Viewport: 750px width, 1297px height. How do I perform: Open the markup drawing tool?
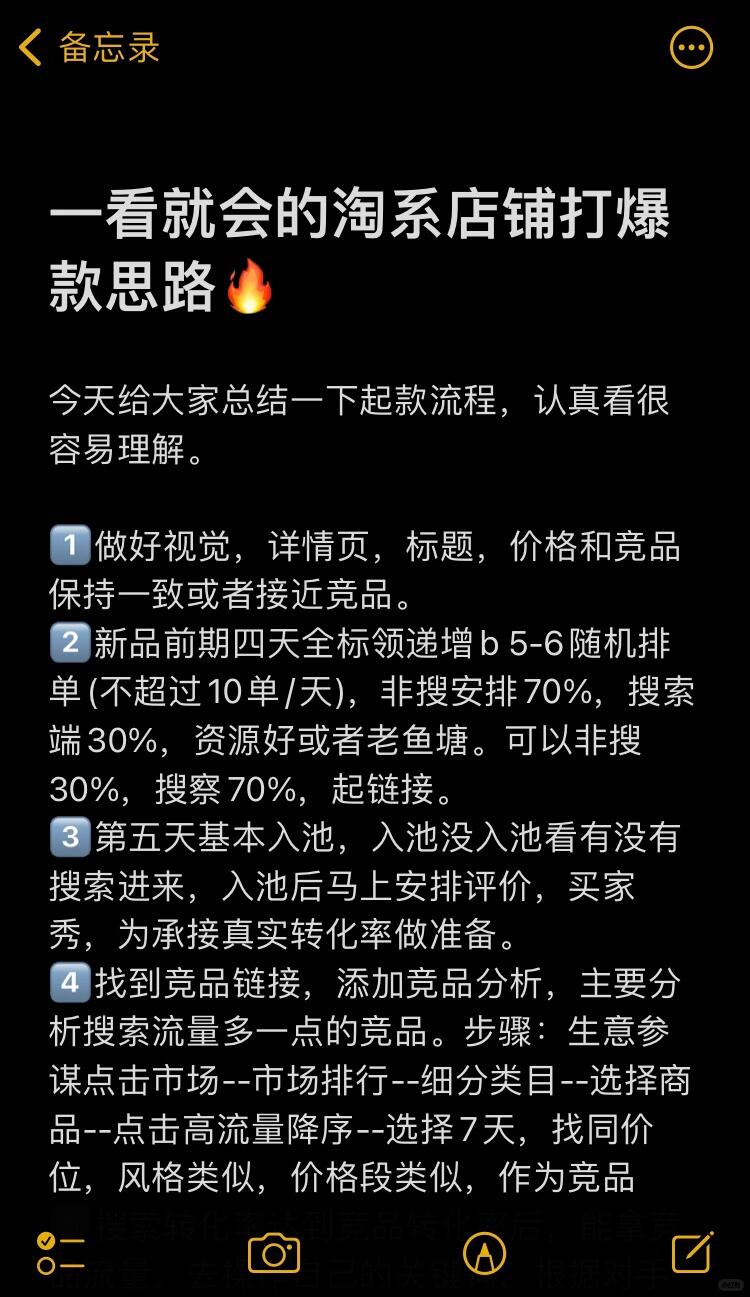tap(484, 1252)
